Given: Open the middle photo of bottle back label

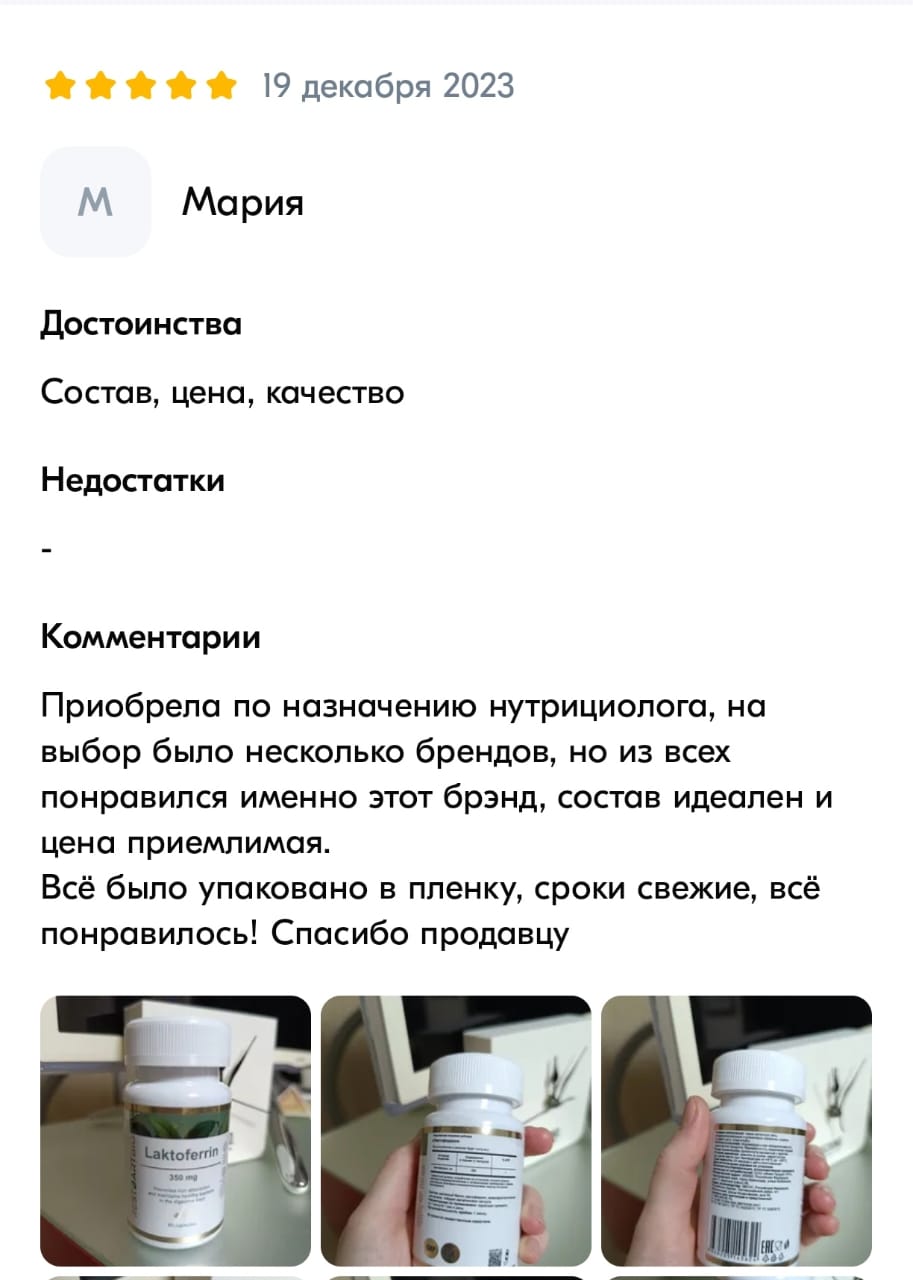Looking at the screenshot, I should click(x=456, y=1131).
